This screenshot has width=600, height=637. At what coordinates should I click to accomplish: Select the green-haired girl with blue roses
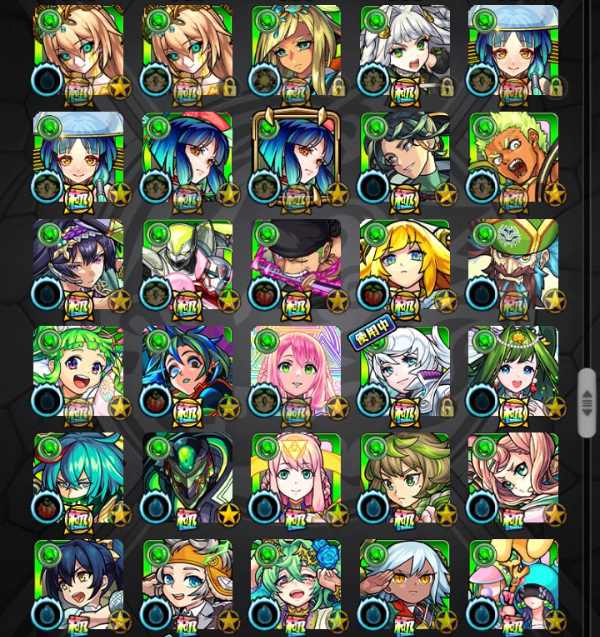pos(296,584)
